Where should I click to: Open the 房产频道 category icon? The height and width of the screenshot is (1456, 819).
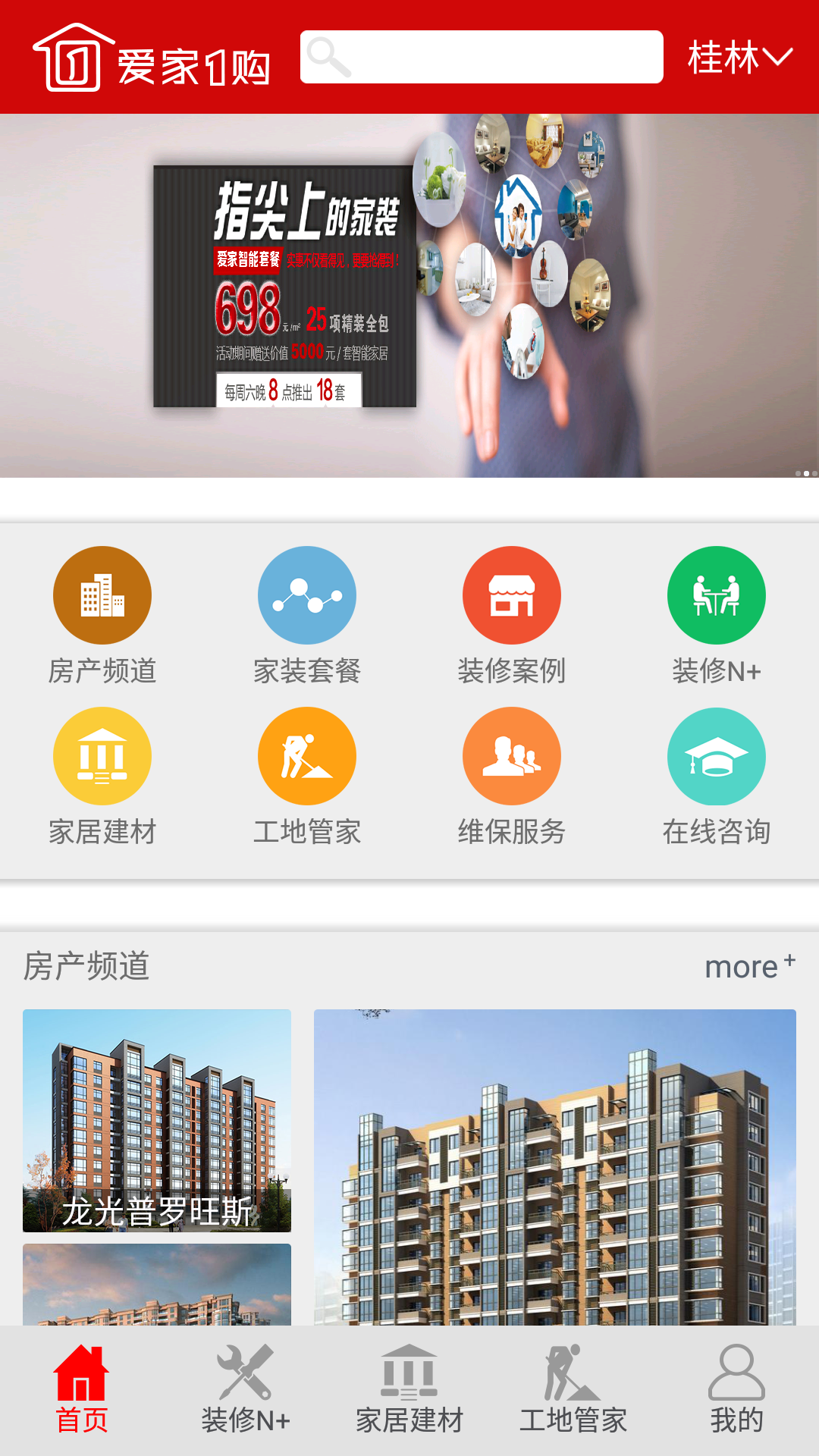(x=102, y=596)
